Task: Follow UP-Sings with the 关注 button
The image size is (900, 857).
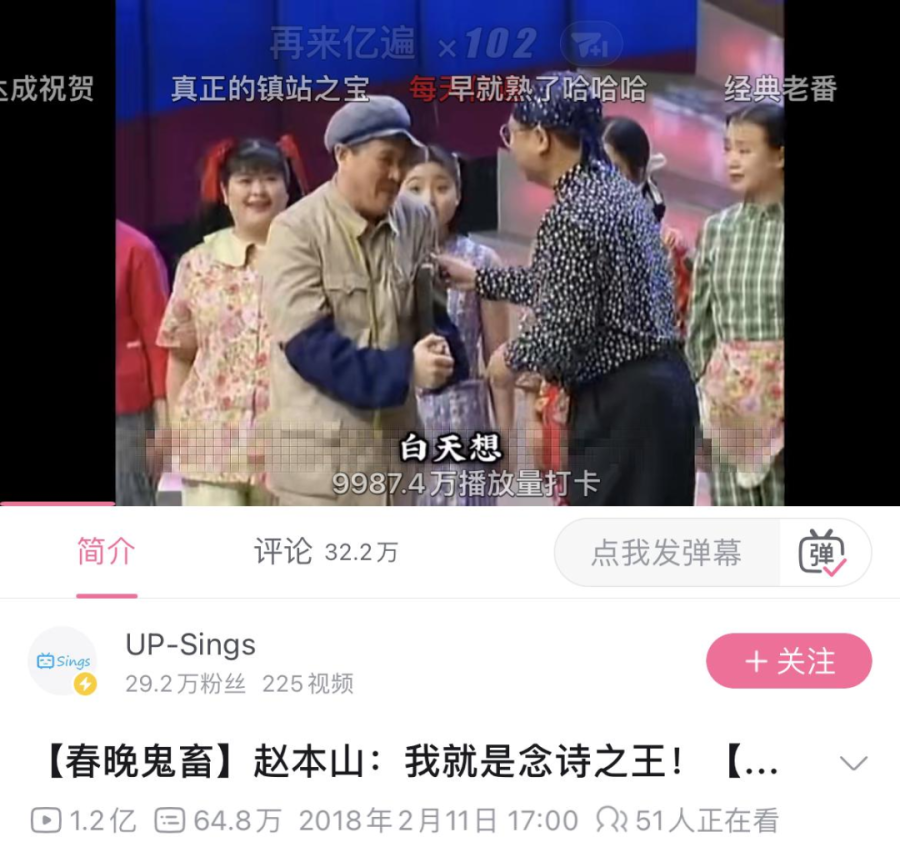Action: coord(788,661)
